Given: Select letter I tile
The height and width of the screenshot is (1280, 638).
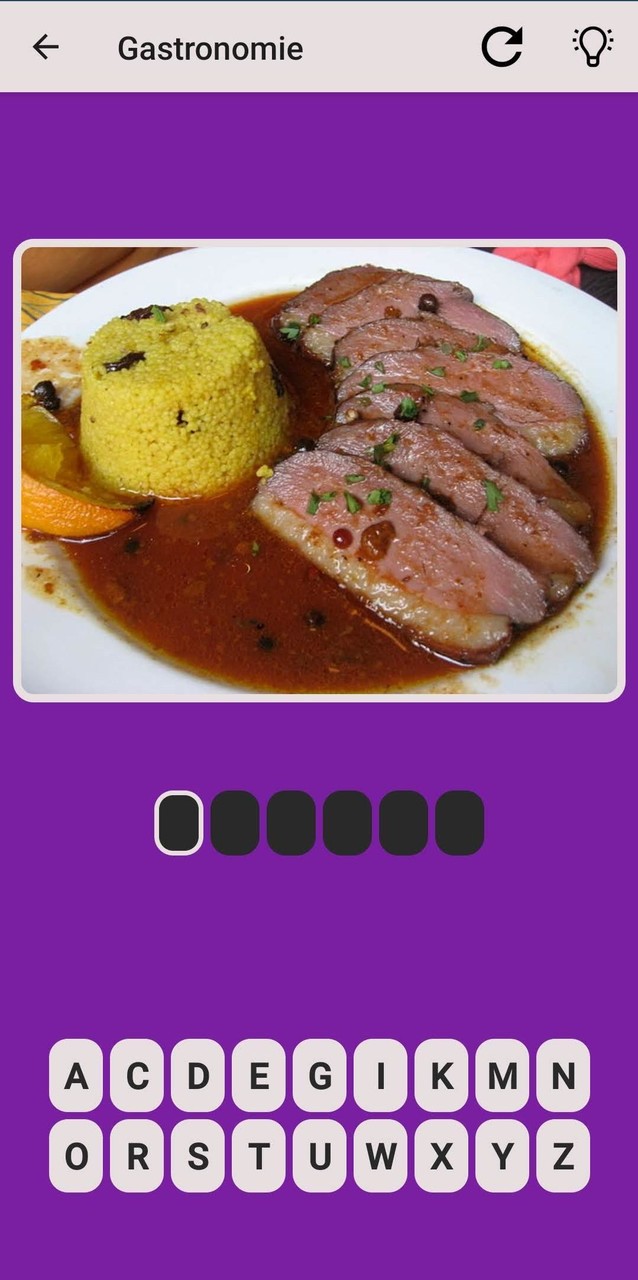Looking at the screenshot, I should tap(380, 1076).
